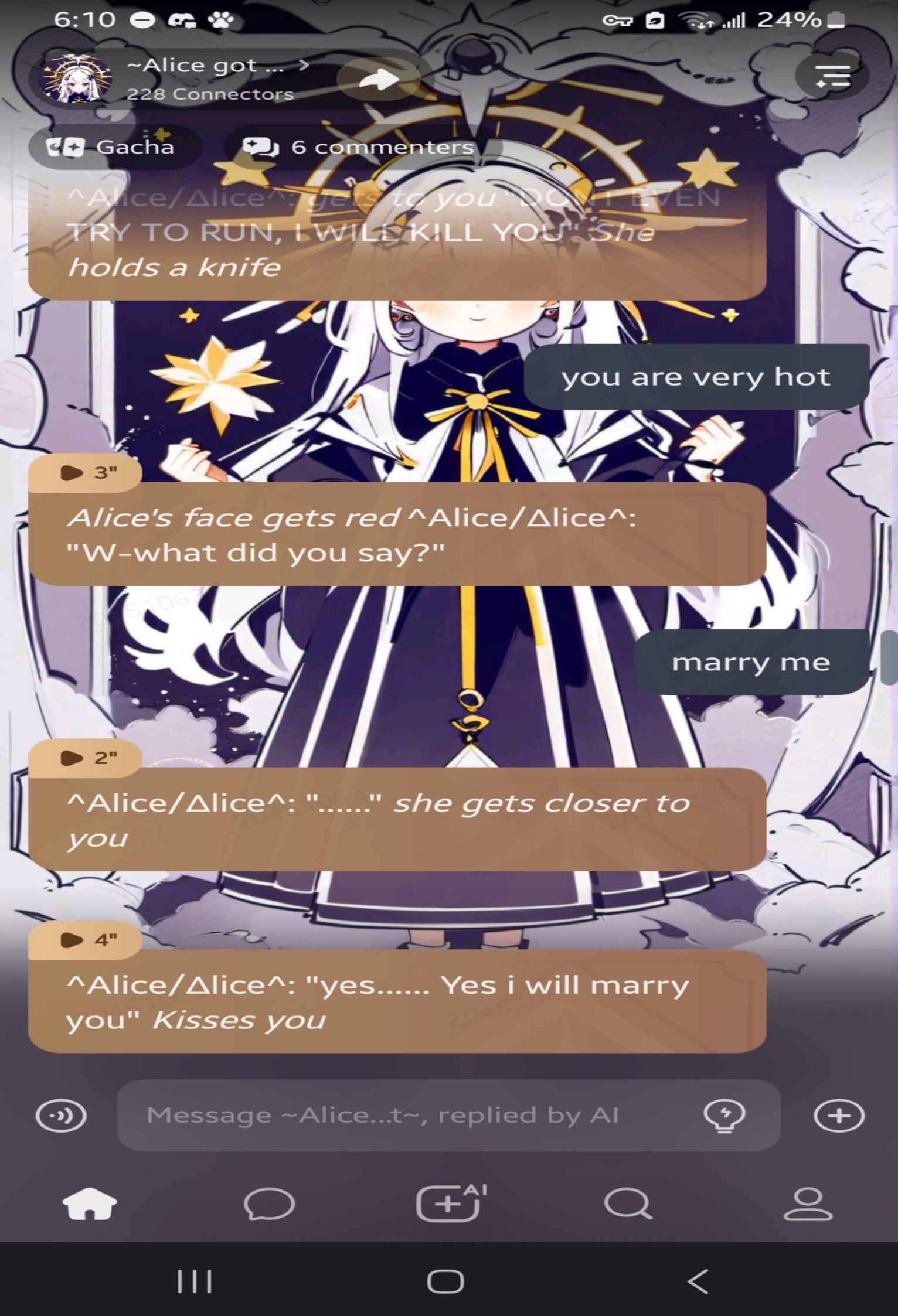View the 6 commenters
898x1316 pixels.
coord(360,146)
